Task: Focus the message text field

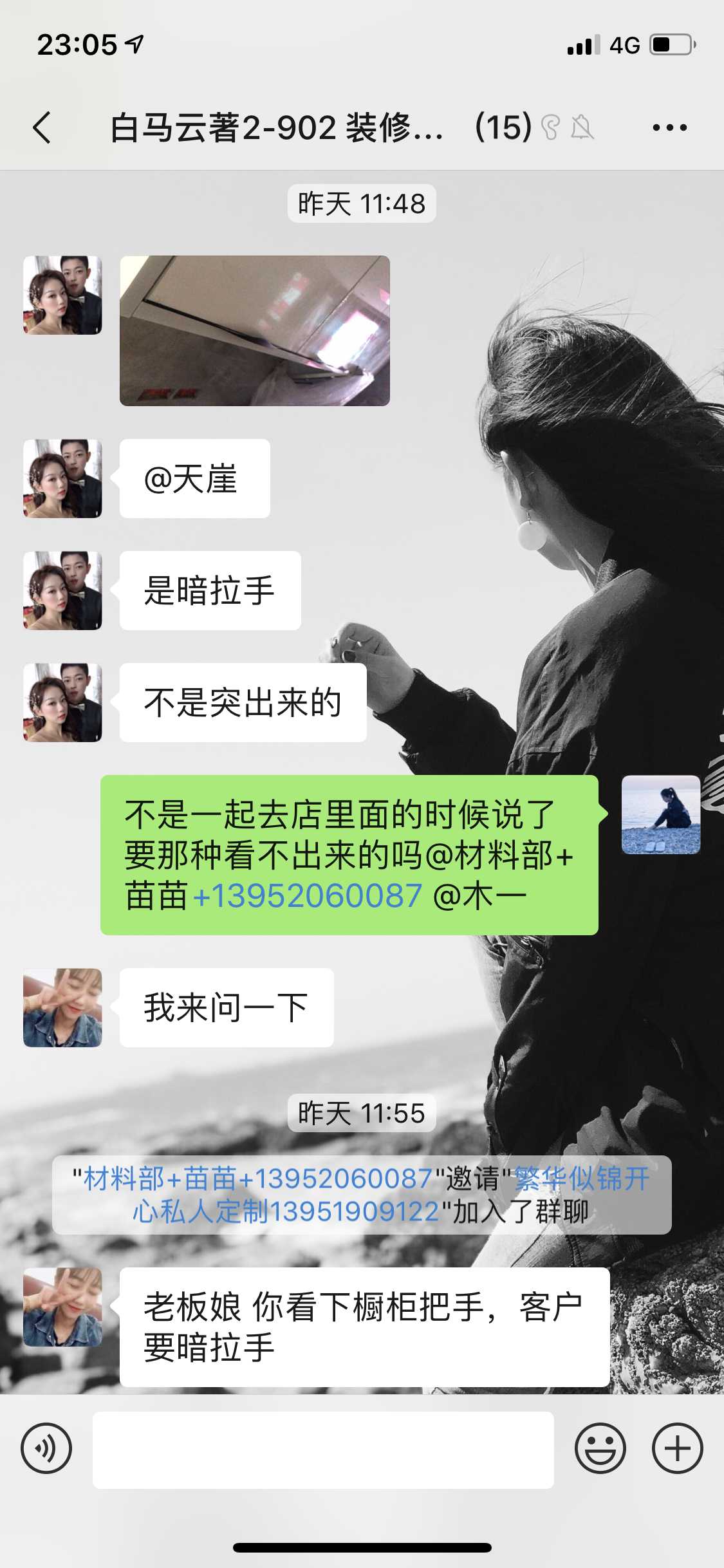Action: pos(323,1450)
